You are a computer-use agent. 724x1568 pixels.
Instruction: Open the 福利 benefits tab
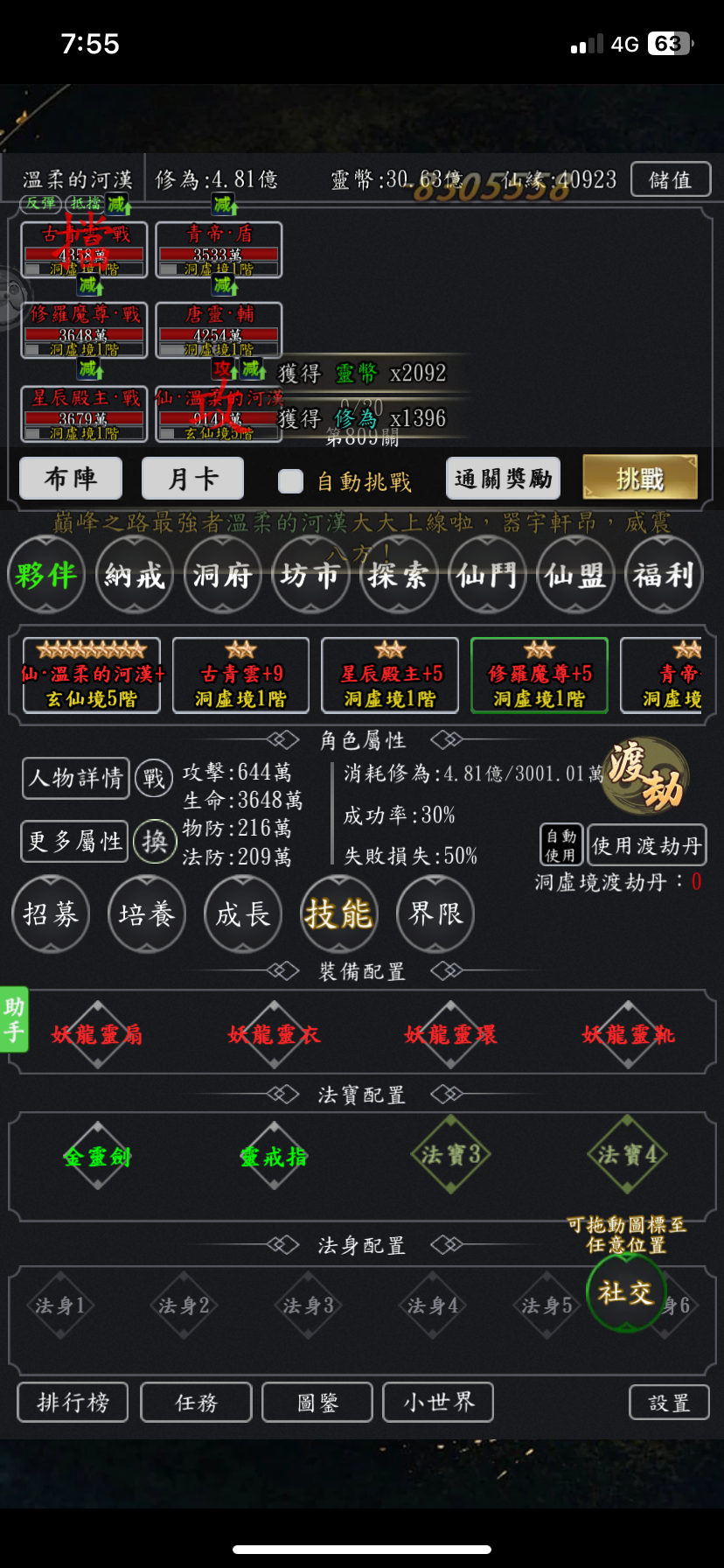click(664, 575)
